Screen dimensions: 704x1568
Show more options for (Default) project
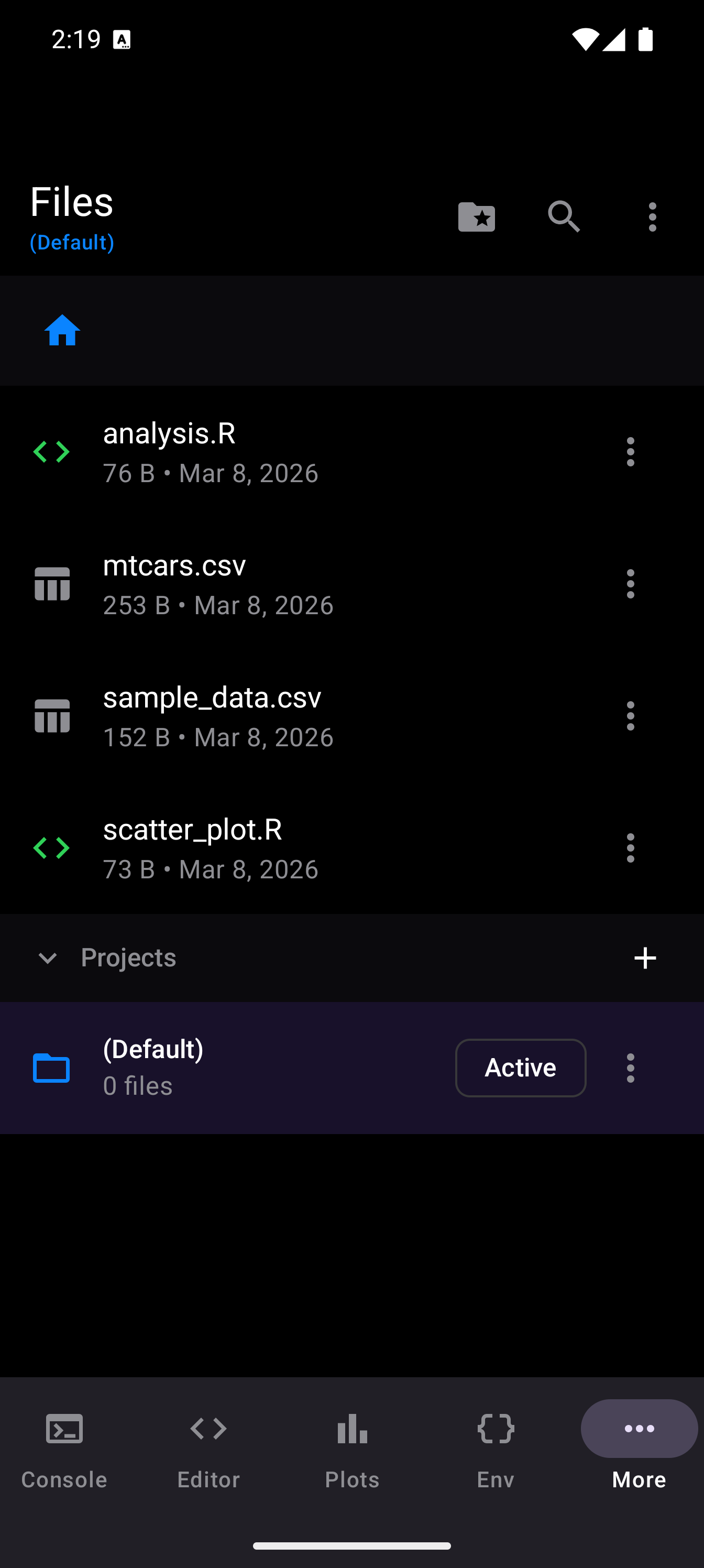(630, 1068)
